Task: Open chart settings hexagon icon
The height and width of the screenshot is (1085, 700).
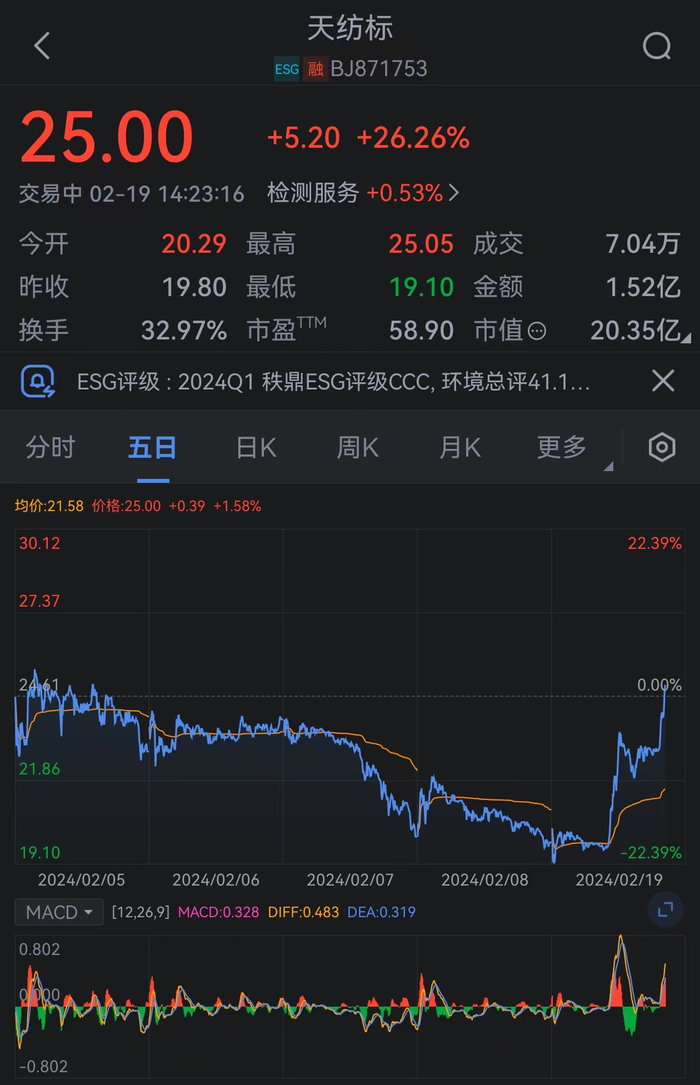Action: [661, 447]
